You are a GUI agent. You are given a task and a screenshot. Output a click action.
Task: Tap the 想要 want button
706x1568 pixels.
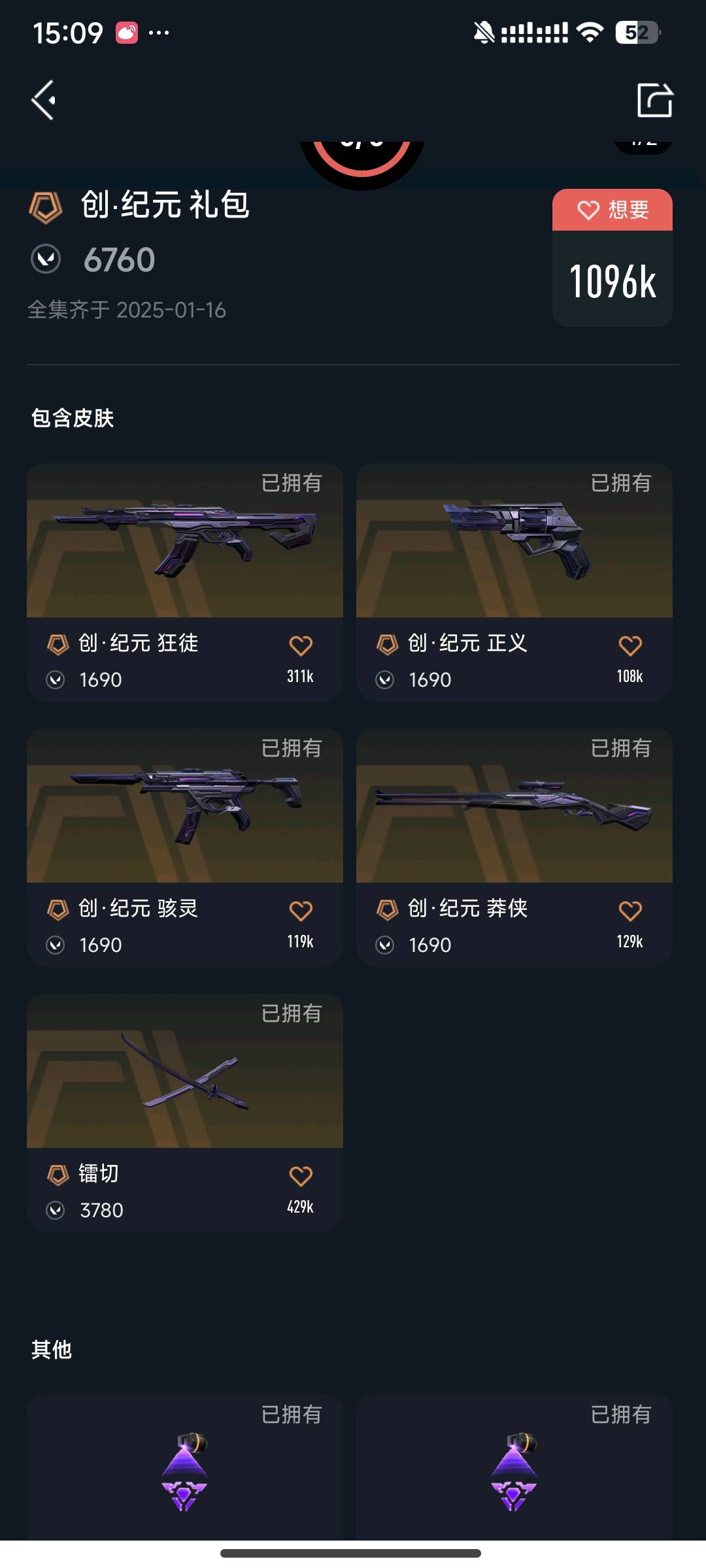[x=613, y=210]
